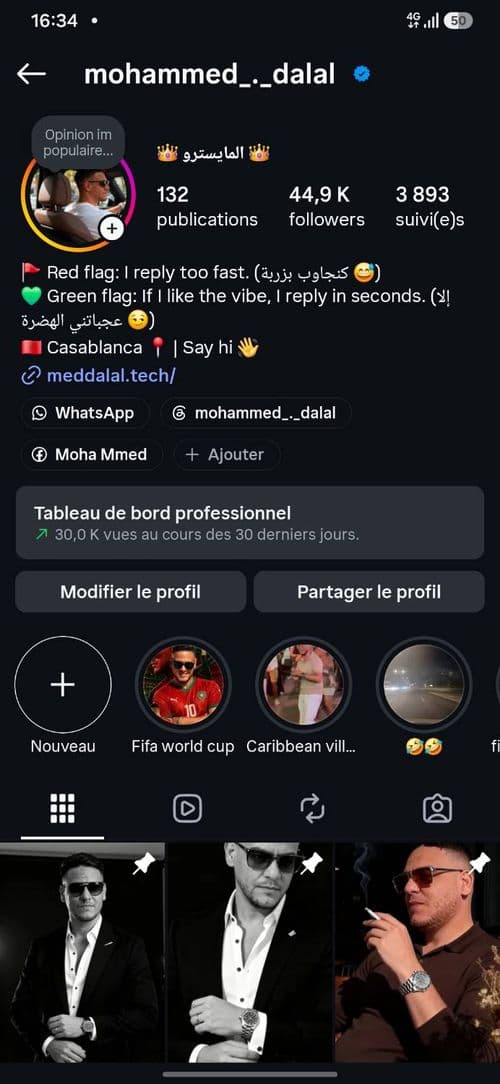This screenshot has width=500, height=1084.
Task: Tap Partager le profil
Action: [x=369, y=592]
